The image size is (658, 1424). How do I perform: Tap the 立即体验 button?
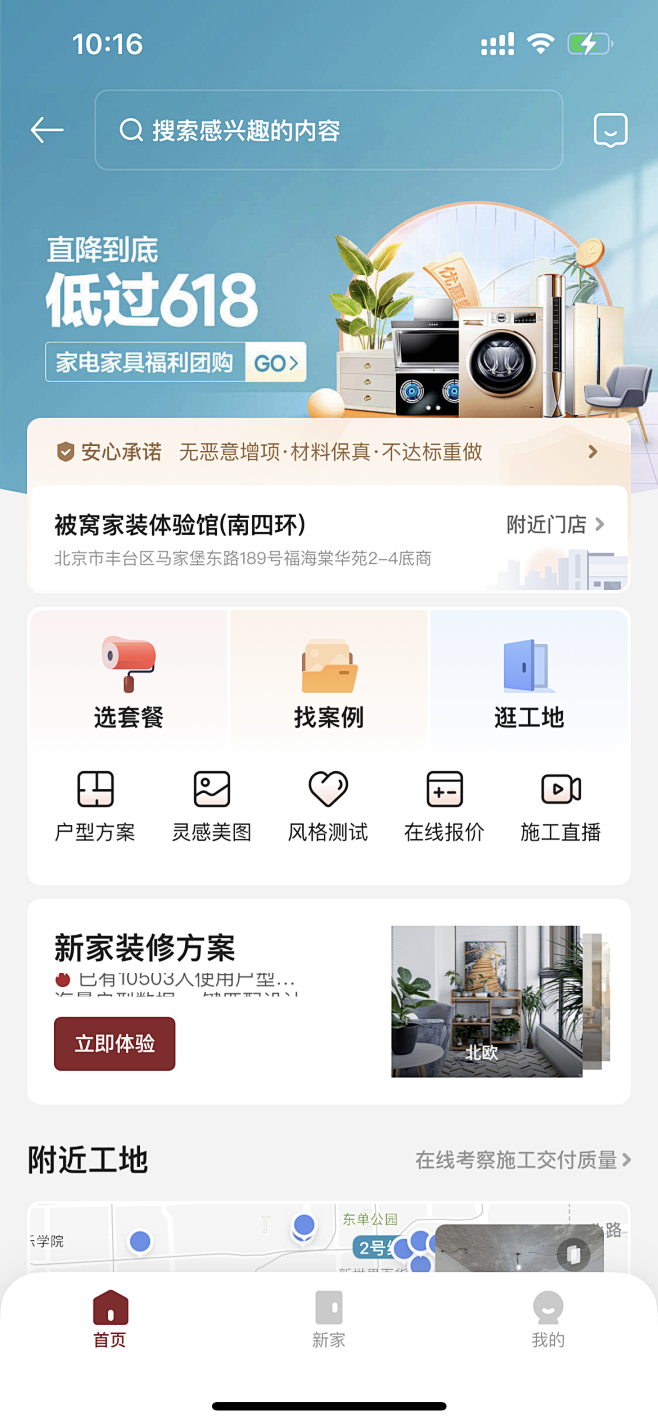(x=114, y=1044)
